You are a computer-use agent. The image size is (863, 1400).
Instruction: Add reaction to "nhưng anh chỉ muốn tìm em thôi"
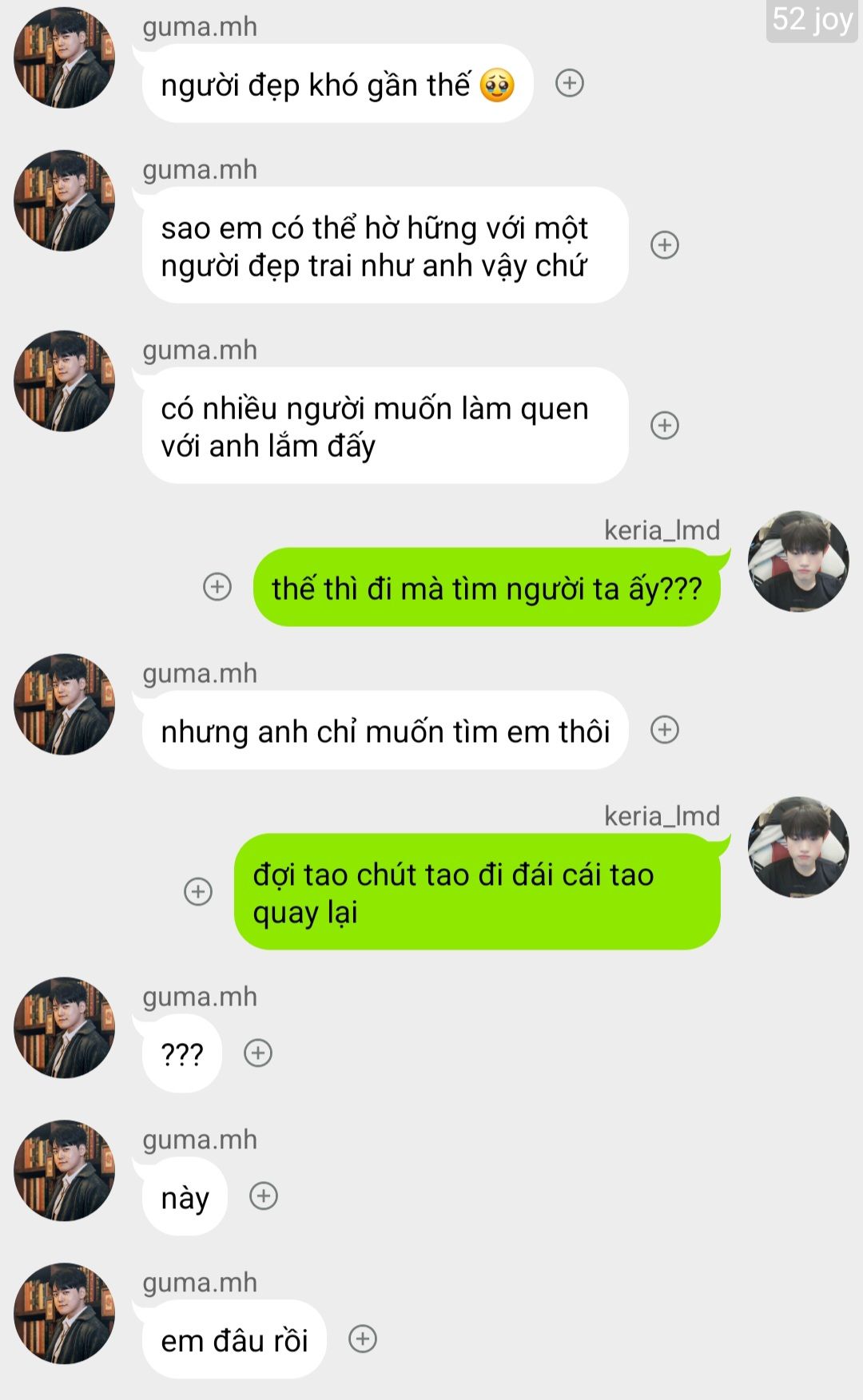[x=664, y=729]
